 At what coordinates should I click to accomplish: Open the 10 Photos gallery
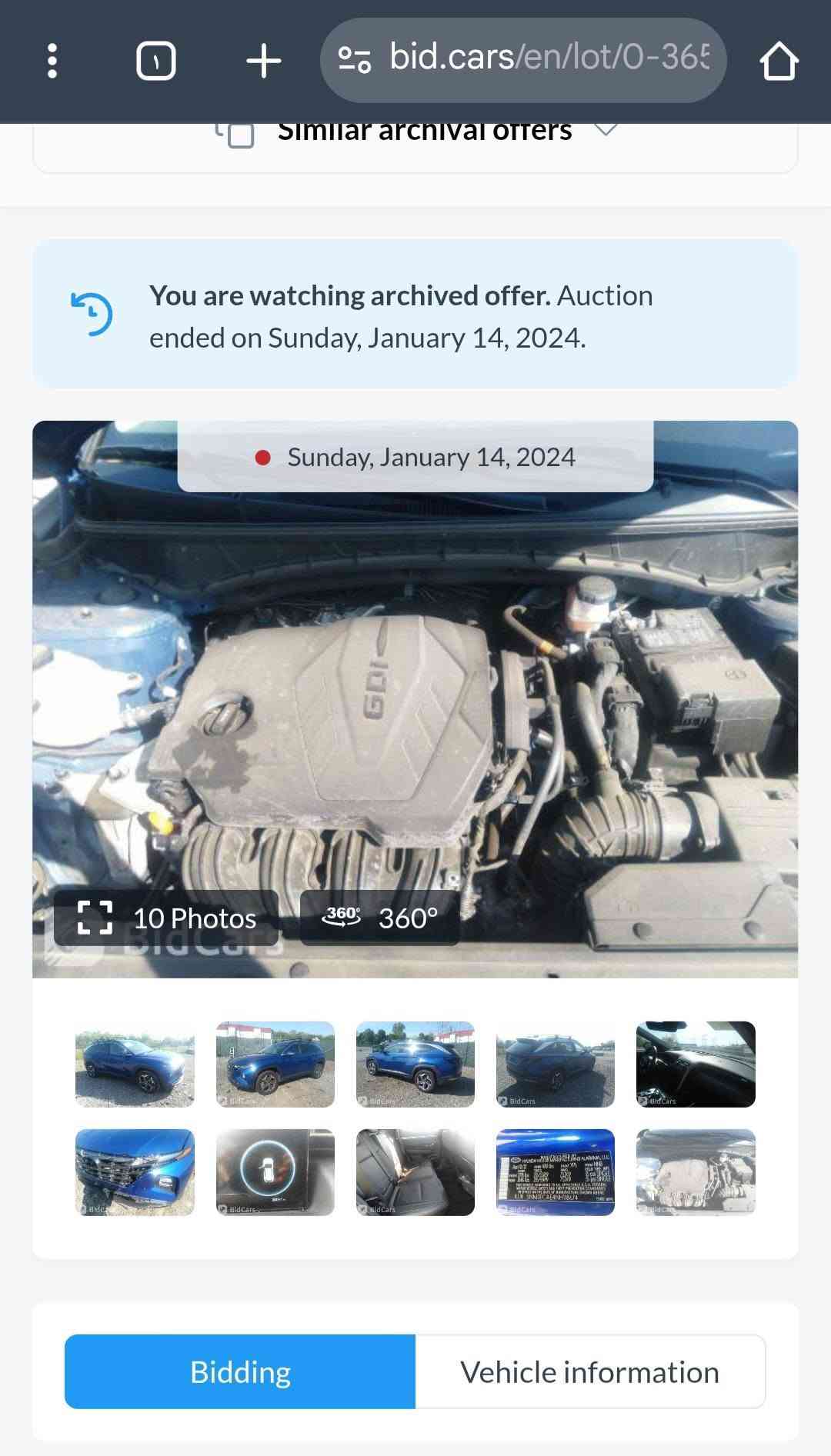tap(166, 918)
